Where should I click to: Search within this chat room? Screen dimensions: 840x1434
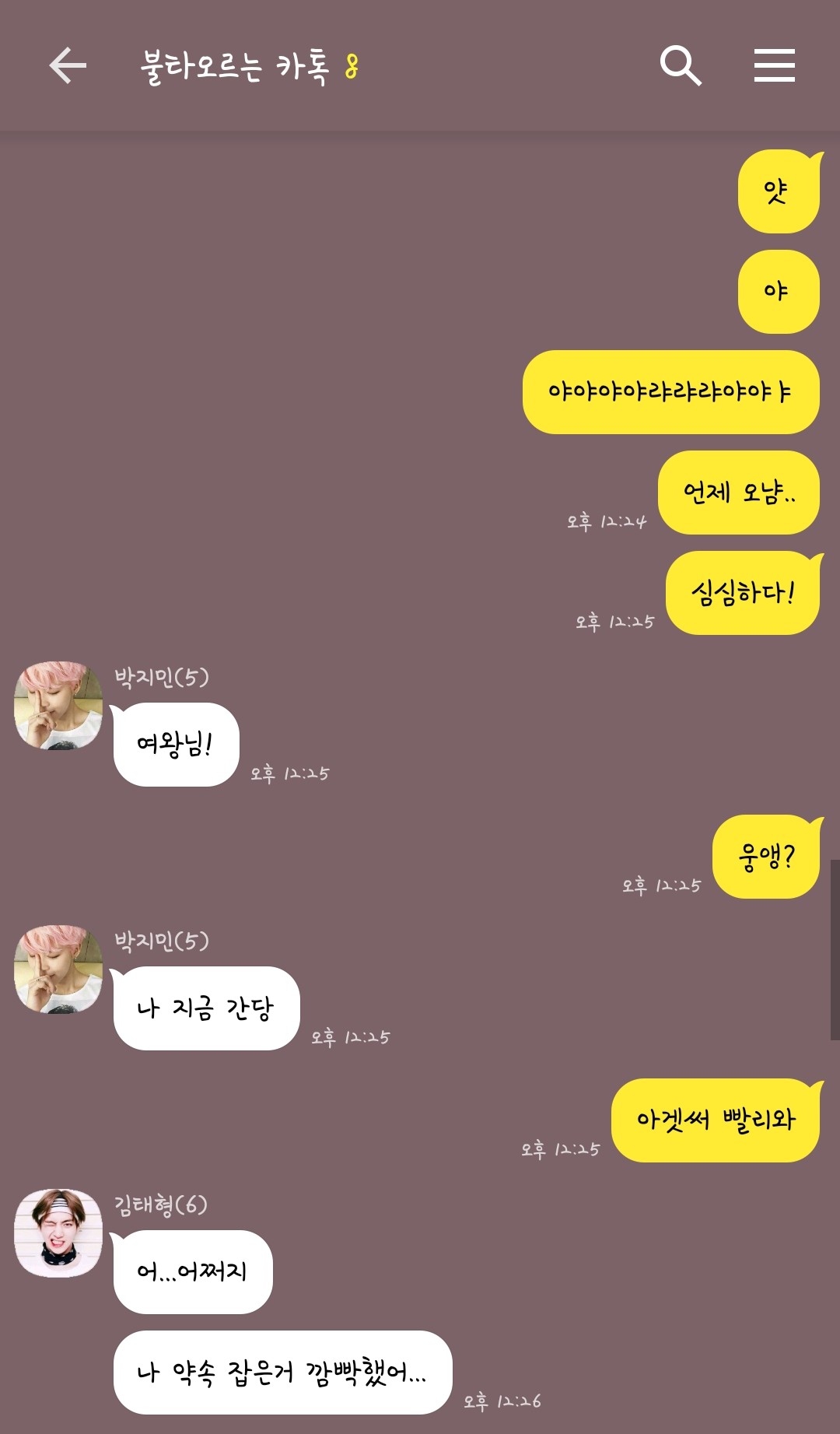click(x=681, y=65)
